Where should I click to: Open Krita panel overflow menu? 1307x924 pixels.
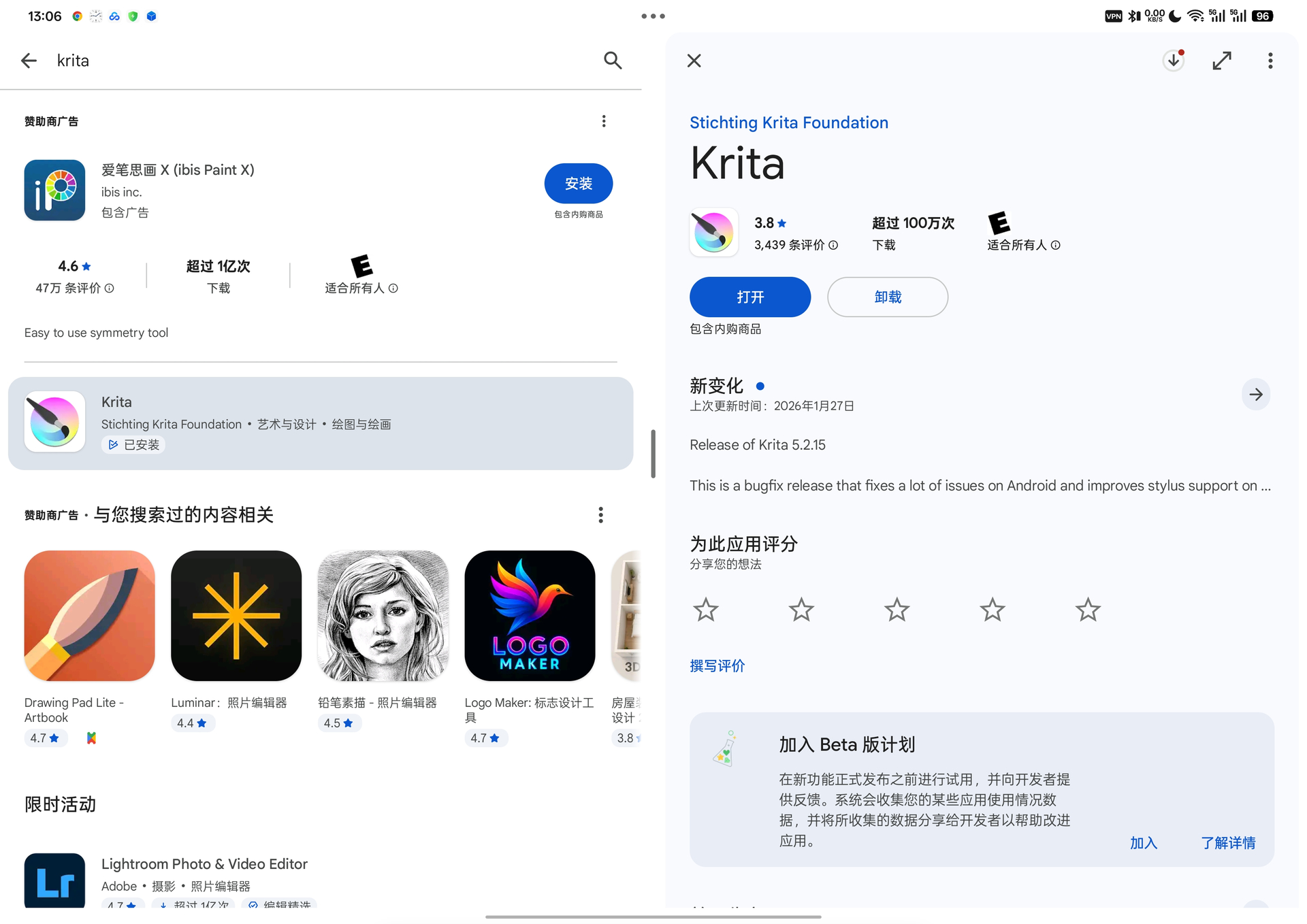[1270, 61]
